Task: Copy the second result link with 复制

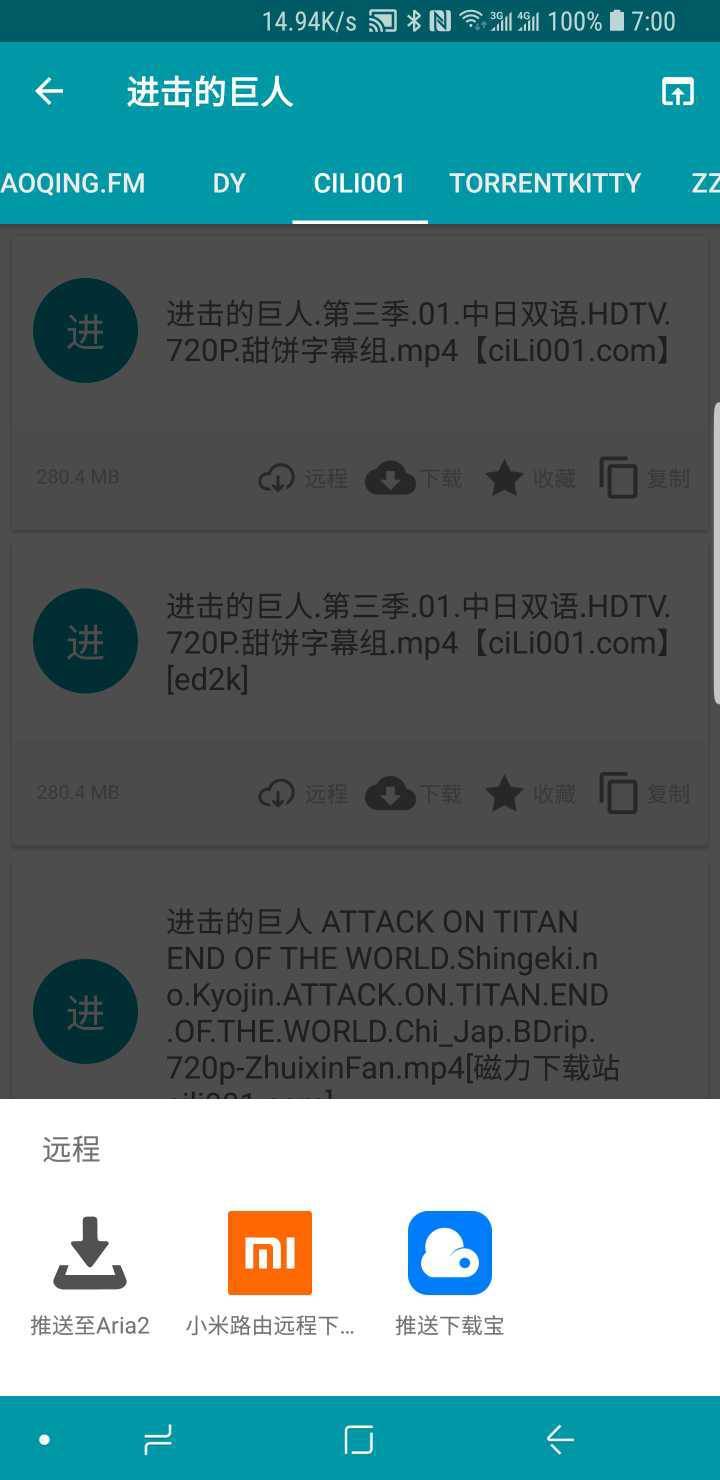Action: click(x=644, y=793)
